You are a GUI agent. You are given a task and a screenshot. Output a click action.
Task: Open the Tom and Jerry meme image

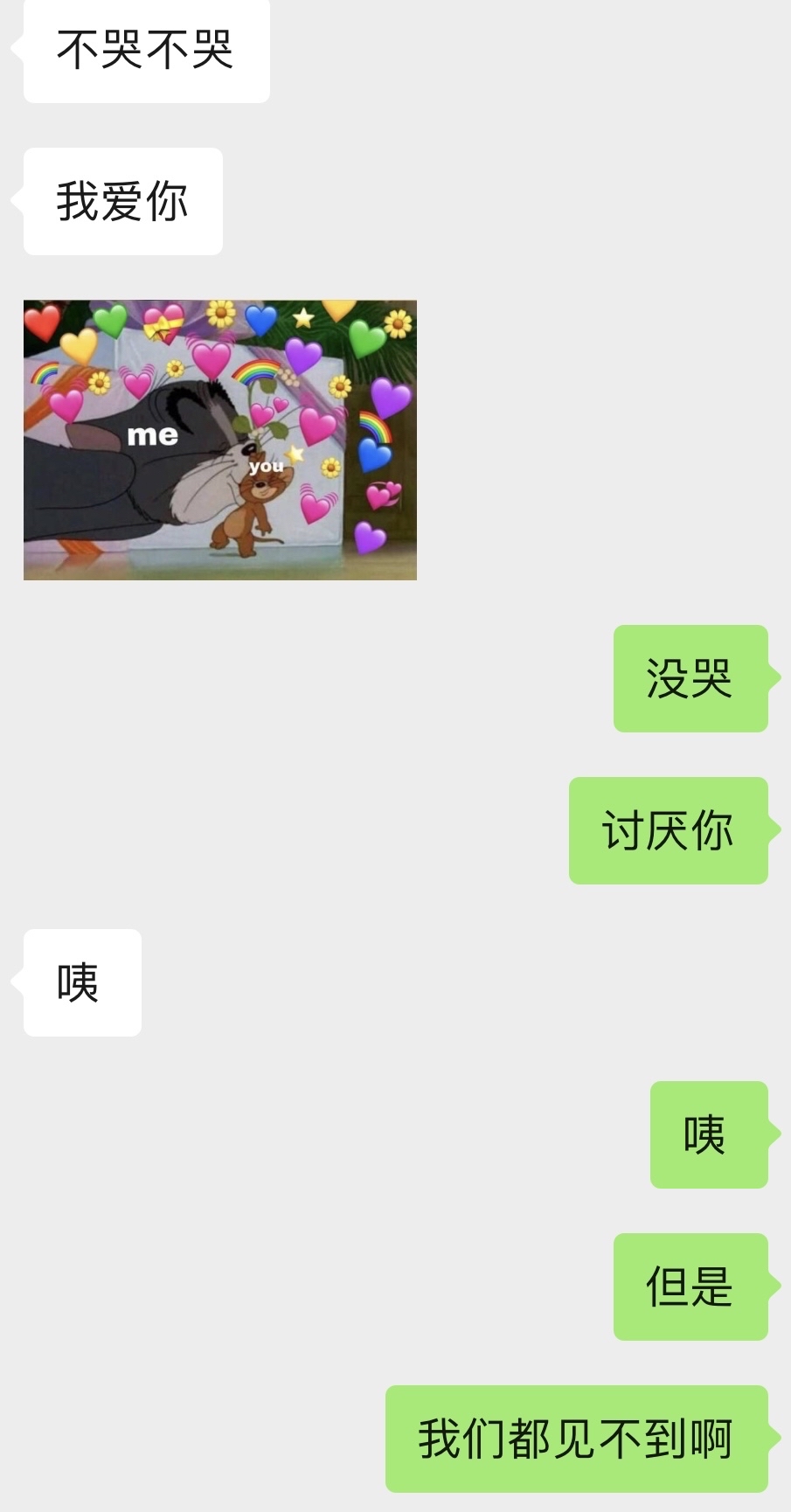[220, 440]
